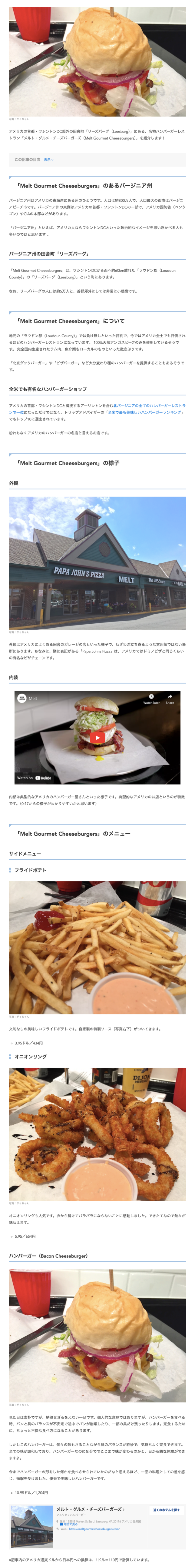Open the Melt channel title on the video
Image resolution: width=195 pixels, height=1568 pixels.
point(33,698)
